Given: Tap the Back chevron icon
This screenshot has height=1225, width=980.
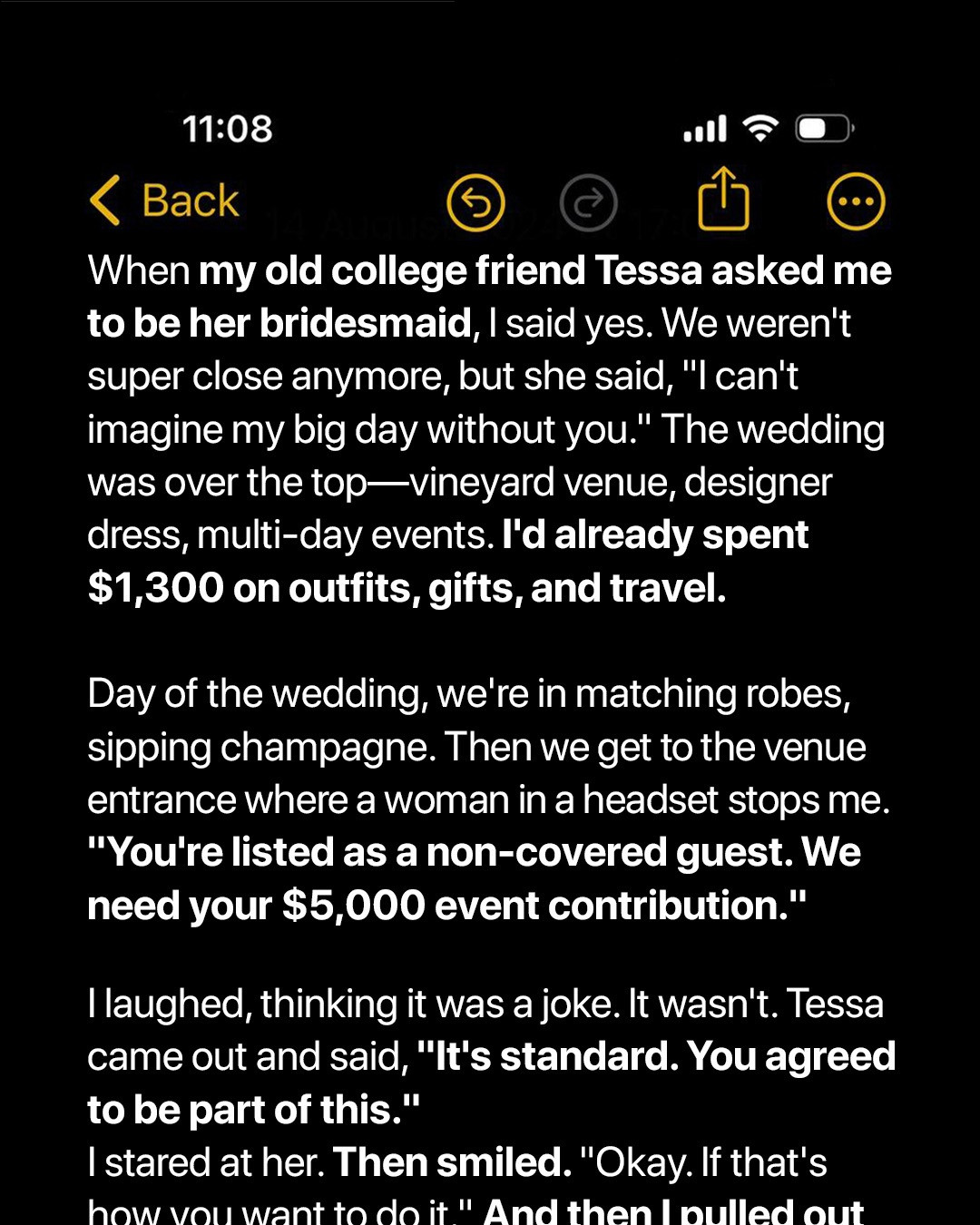Looking at the screenshot, I should click(105, 200).
